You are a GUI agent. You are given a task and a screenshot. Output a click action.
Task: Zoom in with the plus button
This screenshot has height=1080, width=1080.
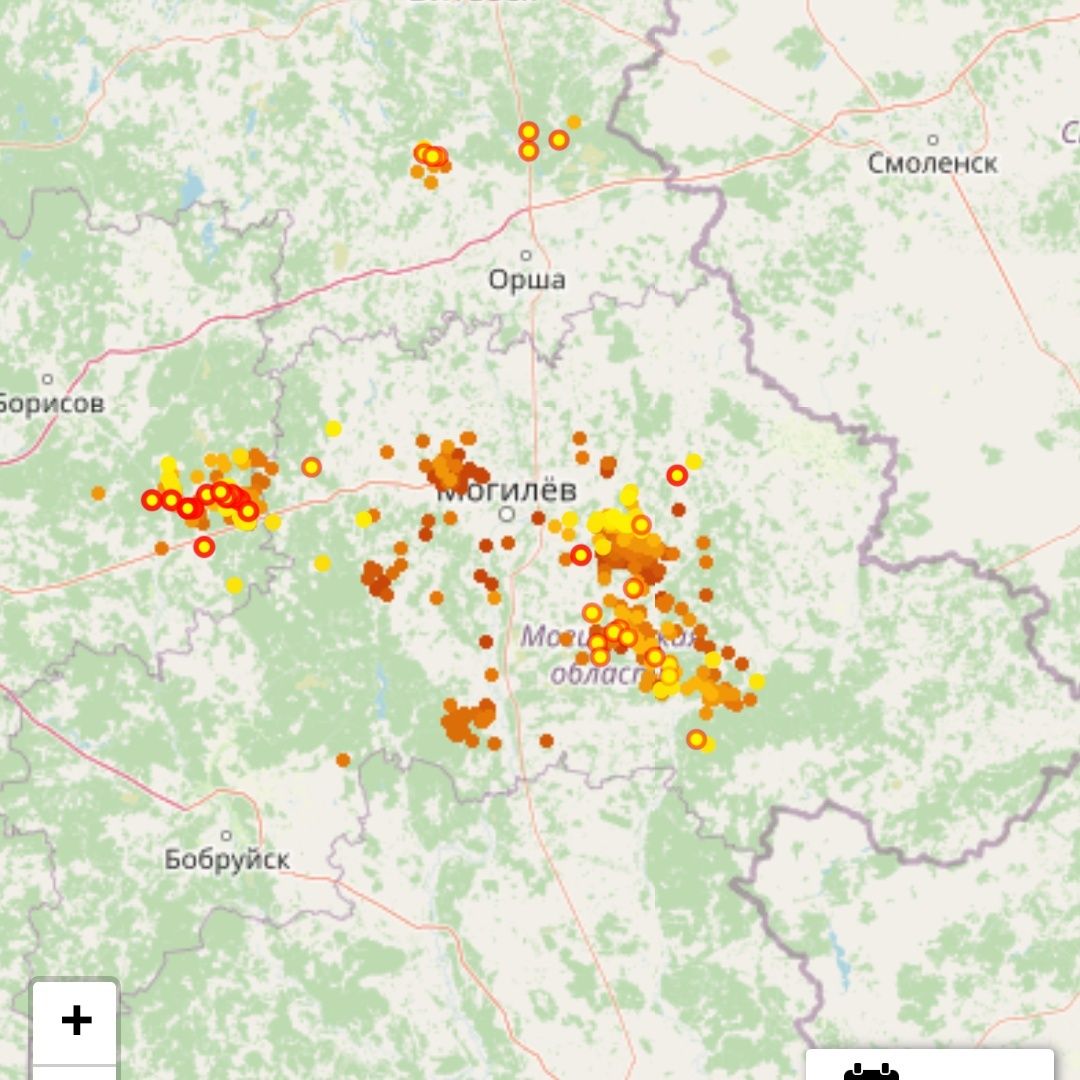tap(76, 1021)
